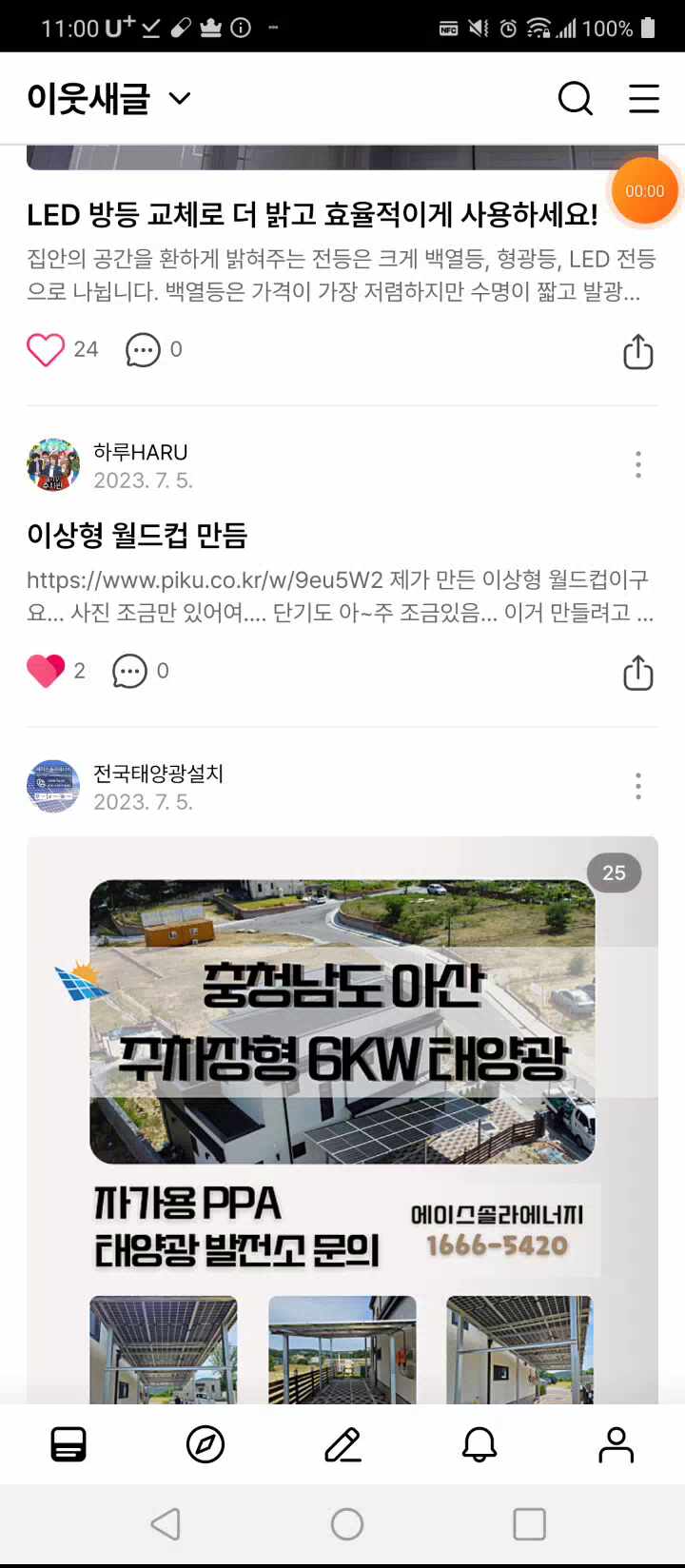Open 하루HARU's blog profile
This screenshot has width=685, height=1568.
pyautogui.click(x=53, y=465)
